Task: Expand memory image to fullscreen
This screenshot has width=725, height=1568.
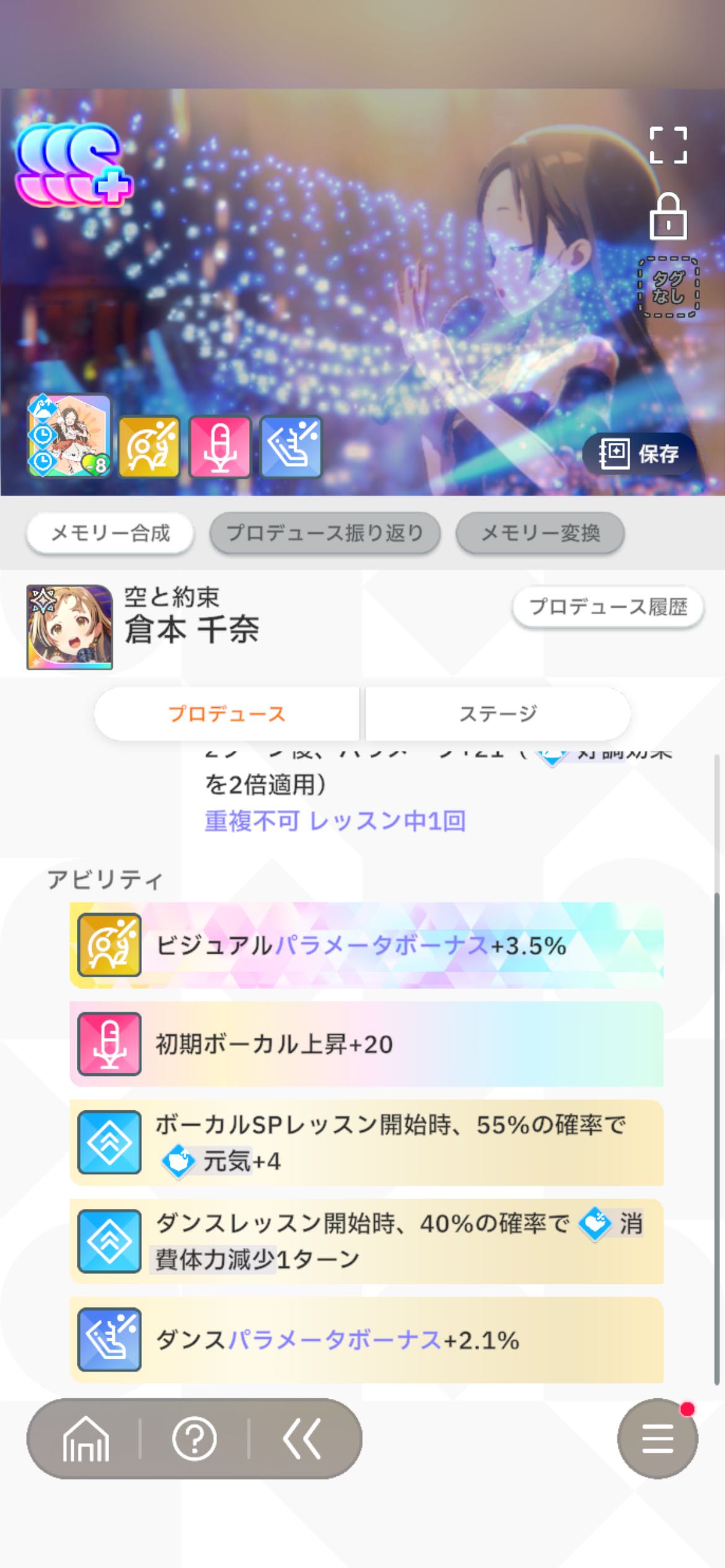Action: click(x=668, y=146)
